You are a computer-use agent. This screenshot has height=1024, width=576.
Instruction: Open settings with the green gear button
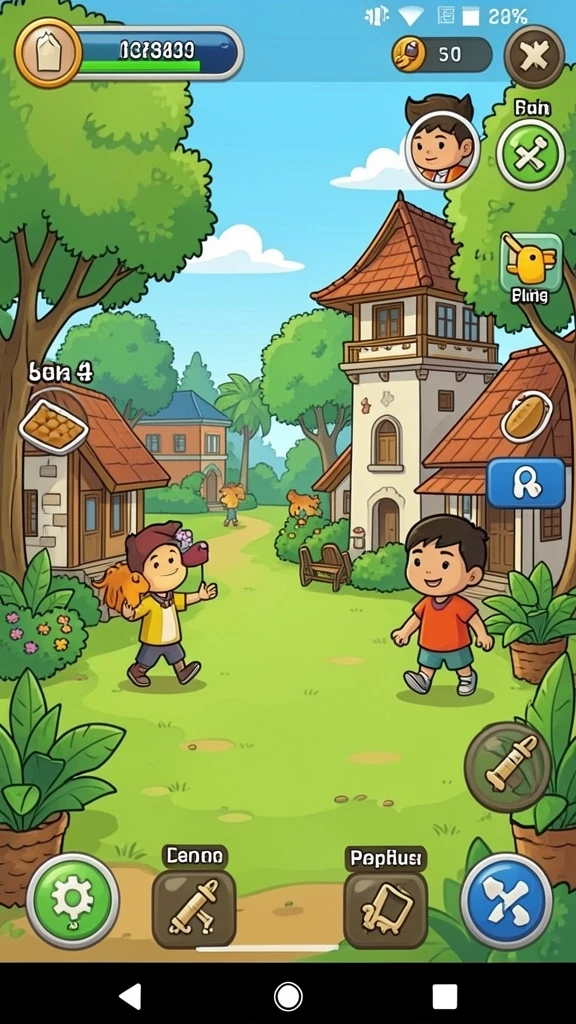[x=72, y=901]
